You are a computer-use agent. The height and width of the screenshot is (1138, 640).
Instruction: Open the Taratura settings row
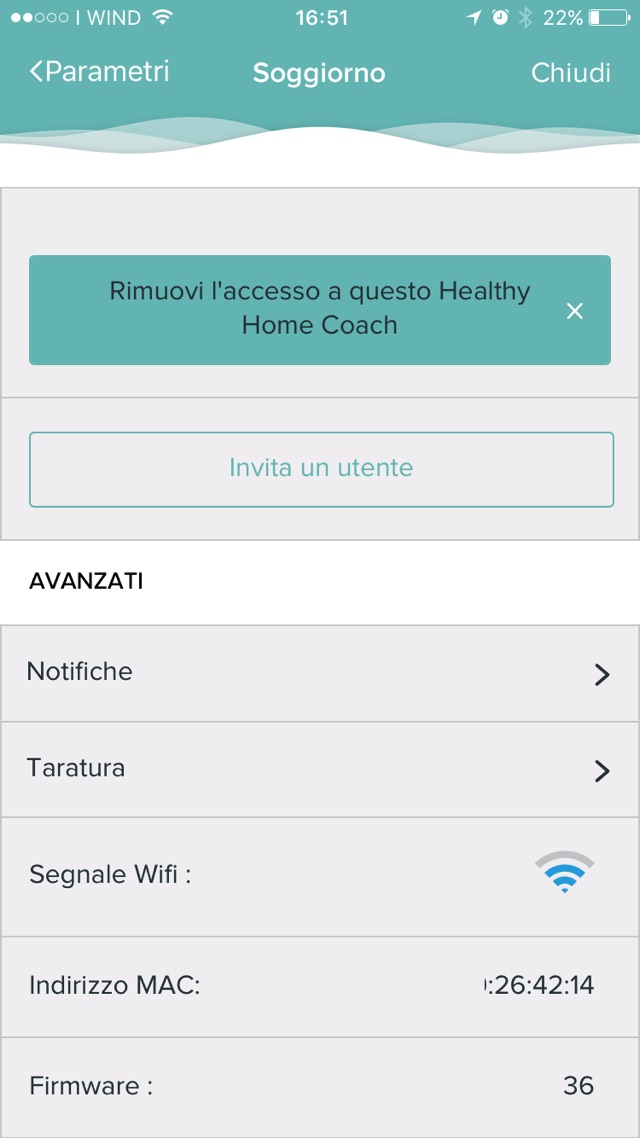(320, 769)
